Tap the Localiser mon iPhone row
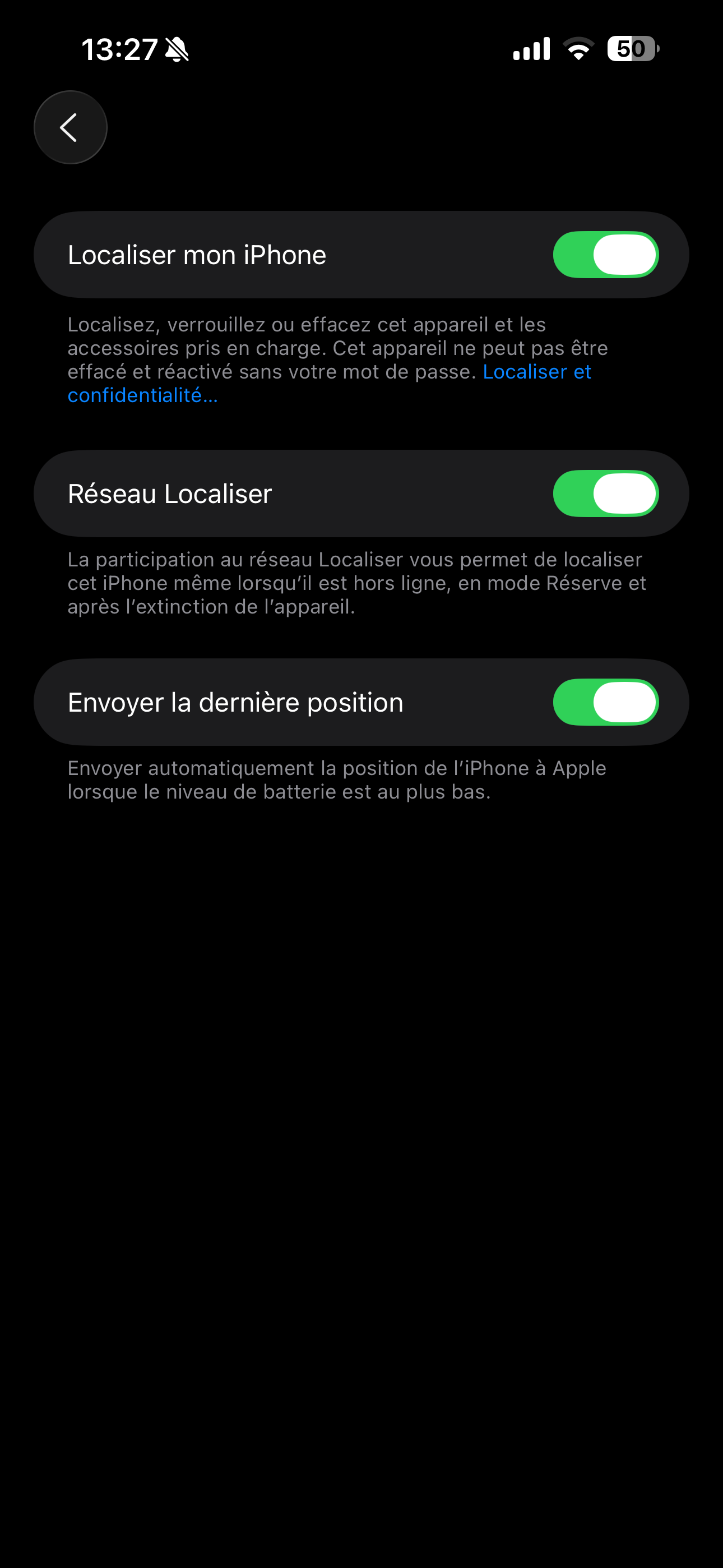The width and height of the screenshot is (723, 1568). click(361, 254)
